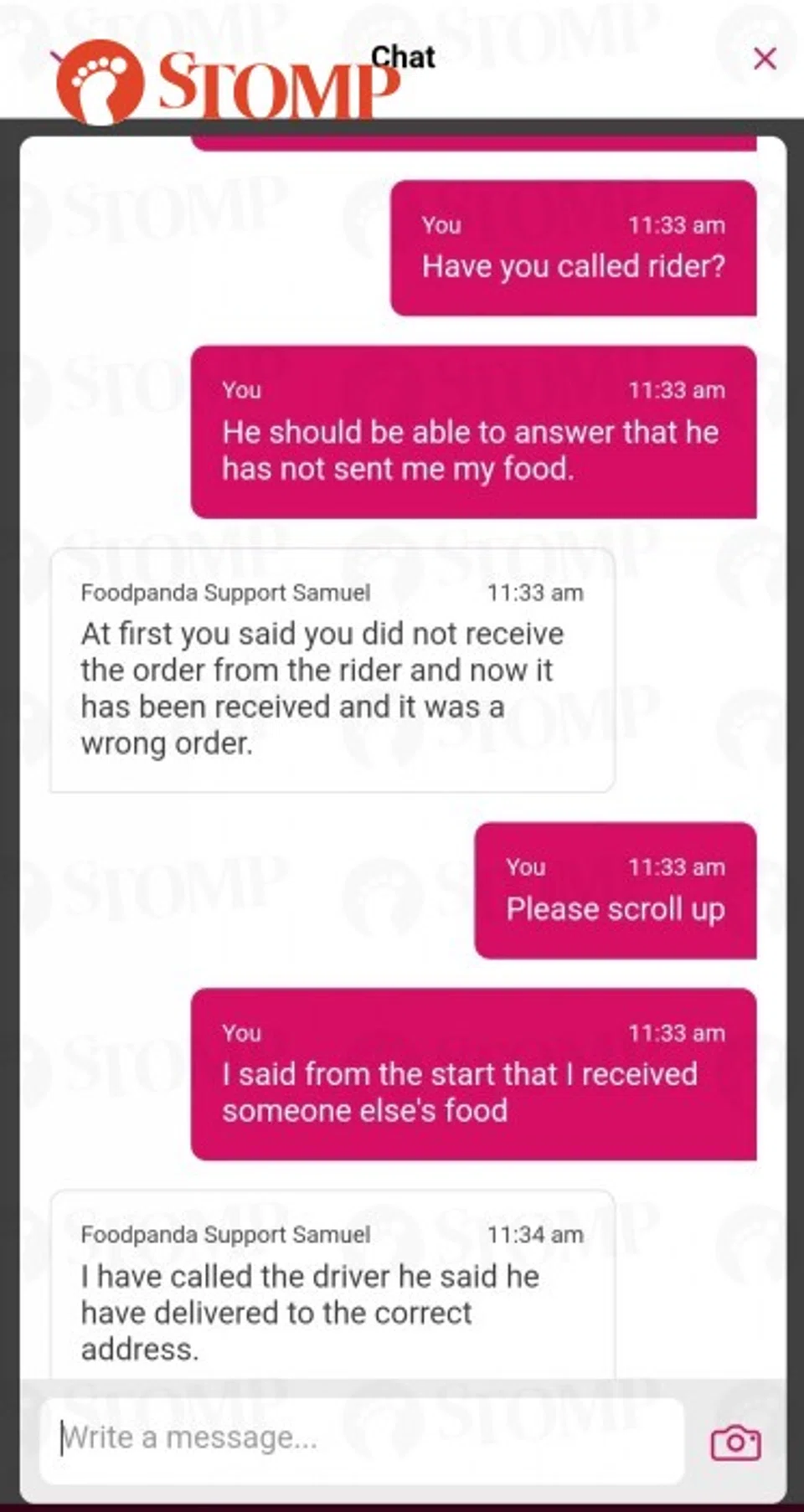
Task: Tap the Write a message field
Action: (362, 1438)
